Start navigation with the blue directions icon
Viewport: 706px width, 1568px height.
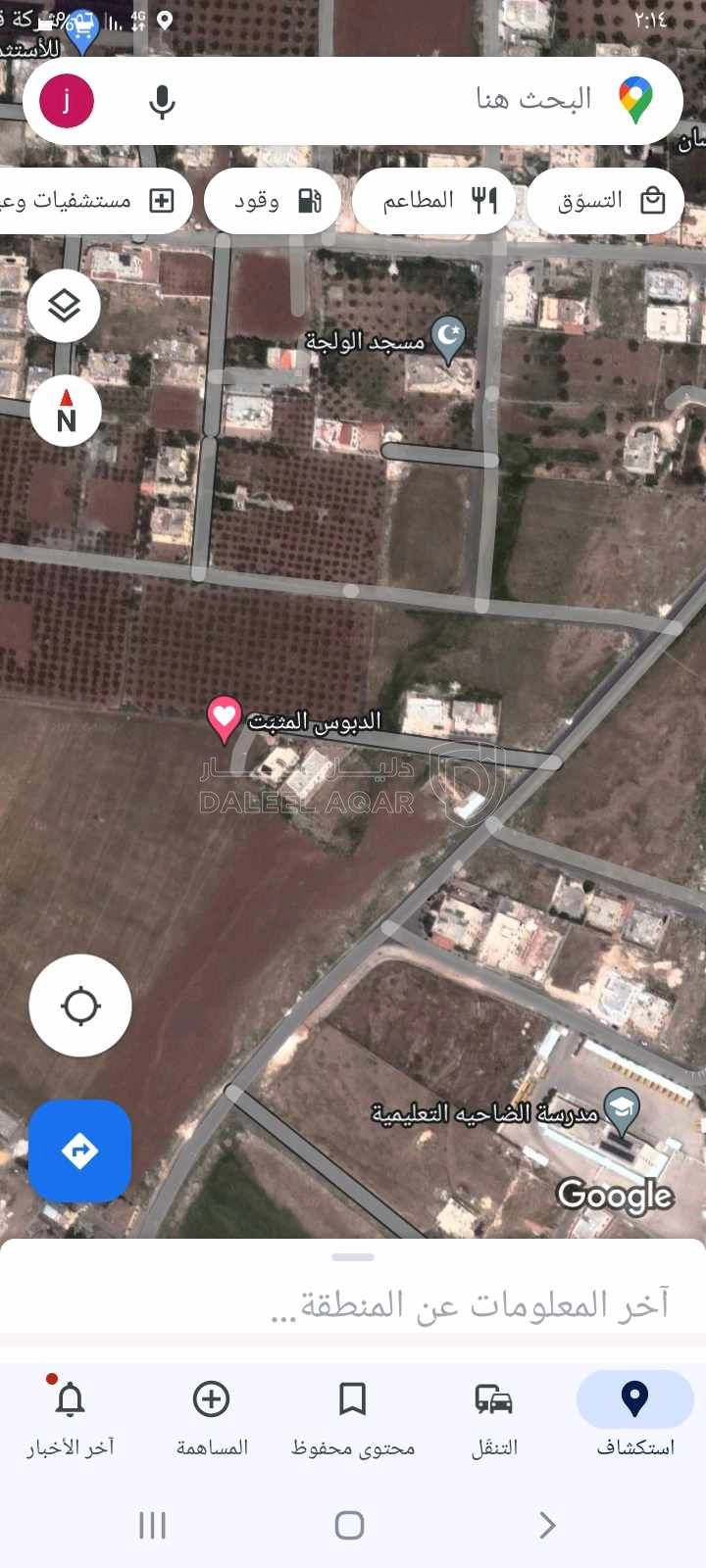coord(79,1151)
